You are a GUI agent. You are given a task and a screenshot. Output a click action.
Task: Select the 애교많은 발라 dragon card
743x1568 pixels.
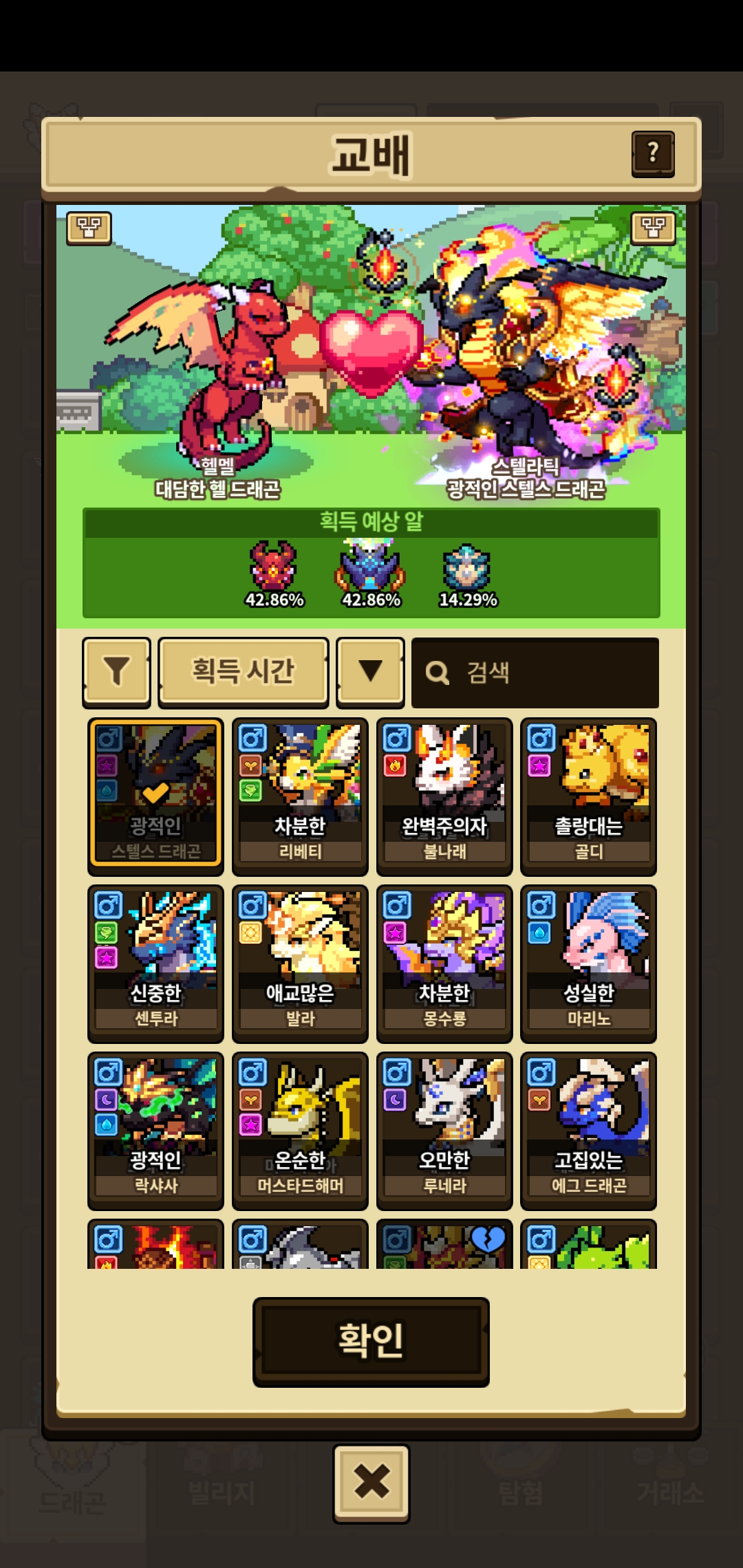click(x=300, y=963)
